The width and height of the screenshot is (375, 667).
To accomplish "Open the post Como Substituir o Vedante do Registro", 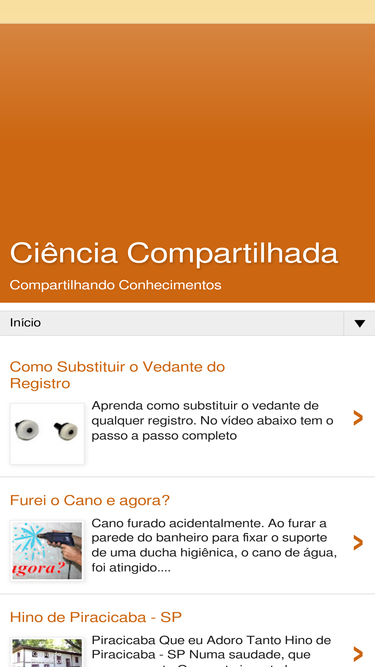I will (117, 375).
